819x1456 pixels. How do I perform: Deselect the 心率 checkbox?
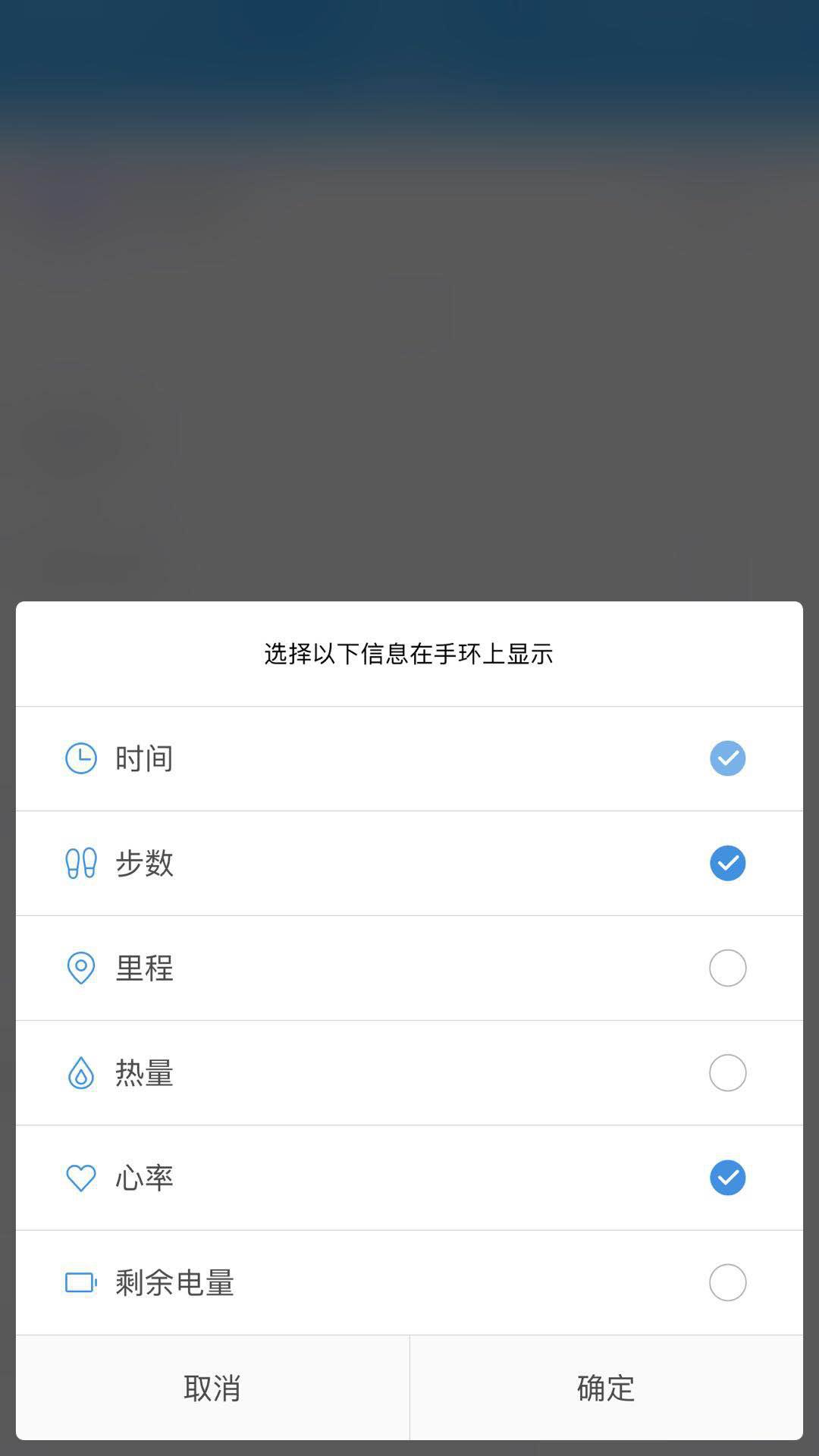[x=727, y=1178]
